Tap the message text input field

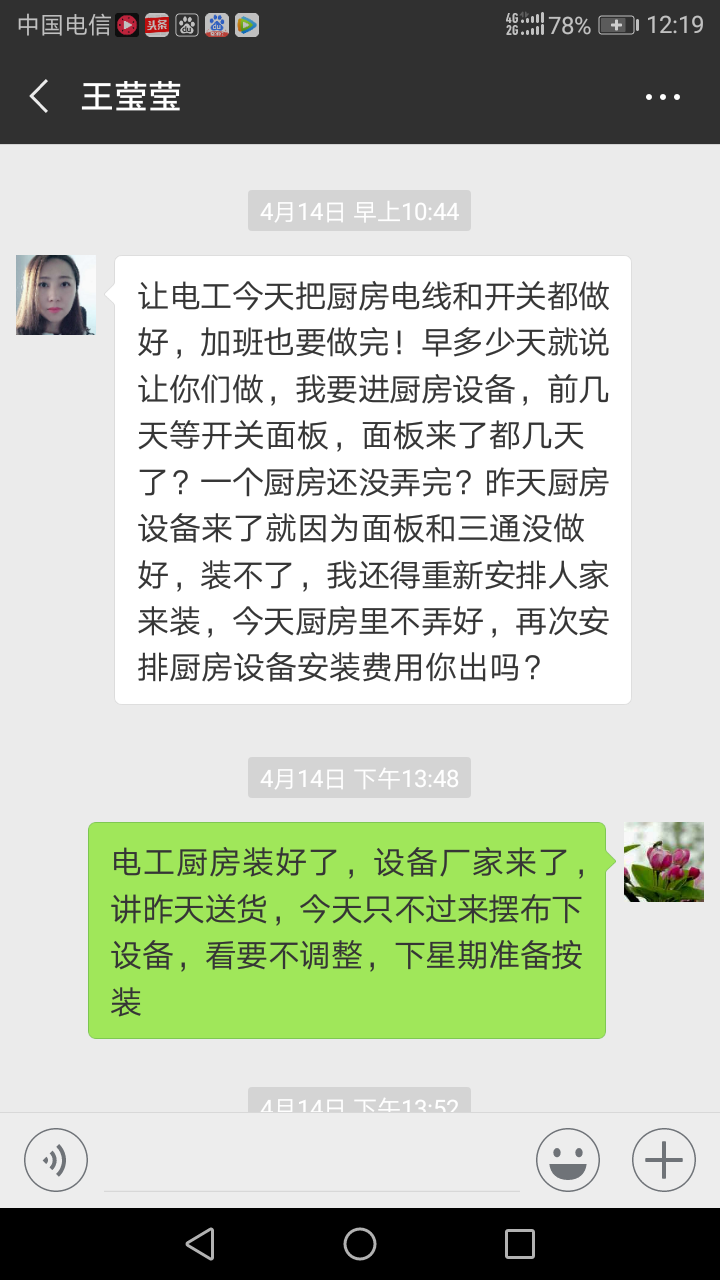[312, 1164]
